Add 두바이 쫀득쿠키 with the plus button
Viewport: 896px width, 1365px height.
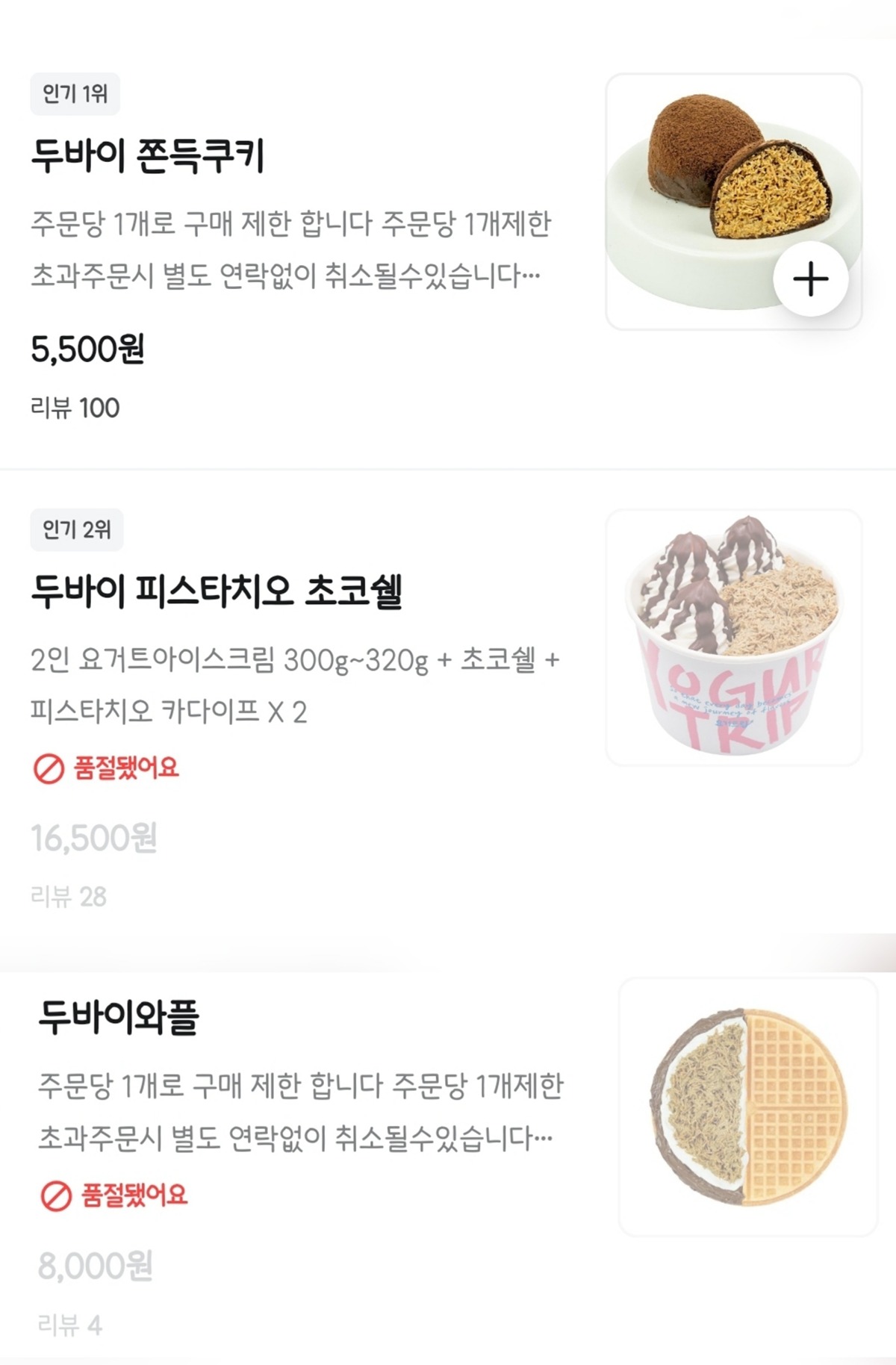coord(810,279)
